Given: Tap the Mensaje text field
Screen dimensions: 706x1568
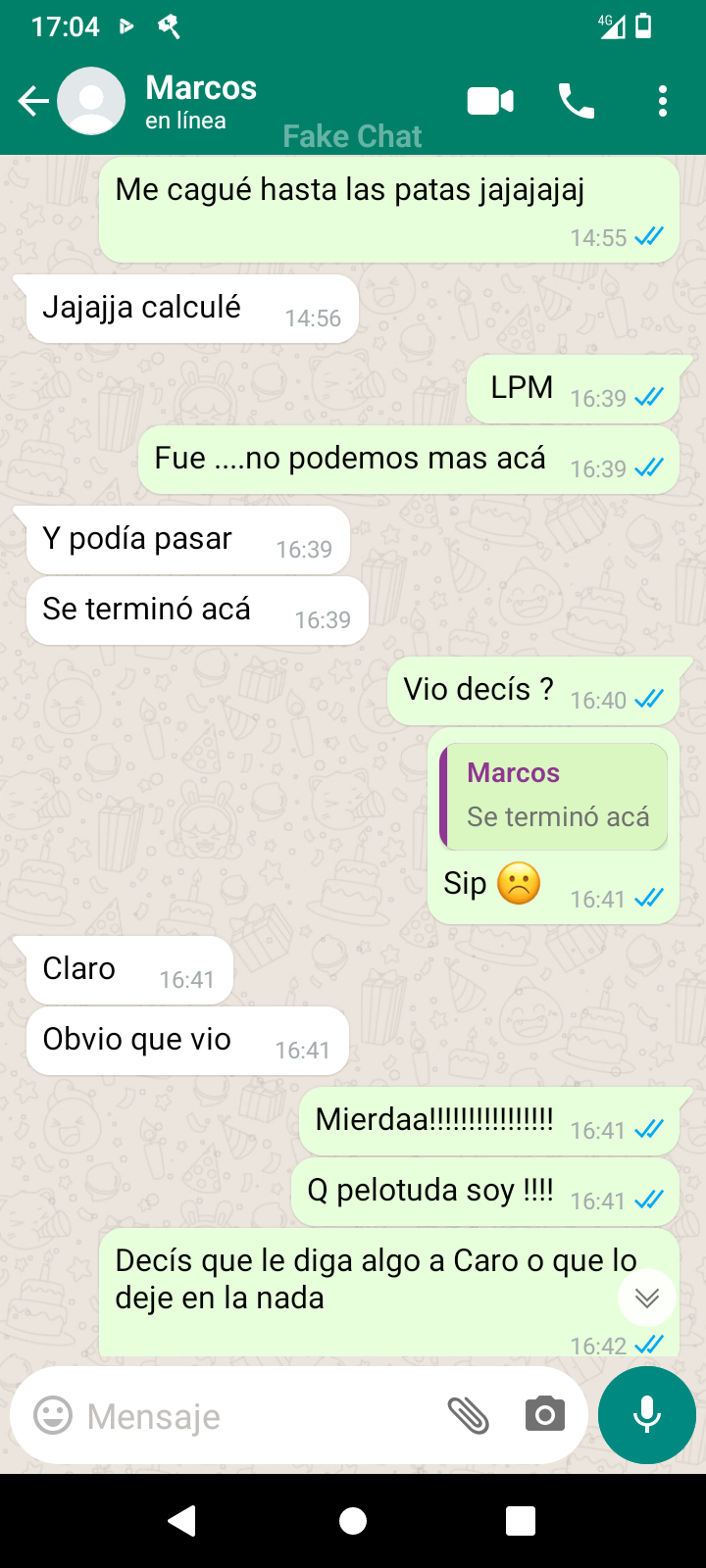Looking at the screenshot, I should (x=255, y=1416).
